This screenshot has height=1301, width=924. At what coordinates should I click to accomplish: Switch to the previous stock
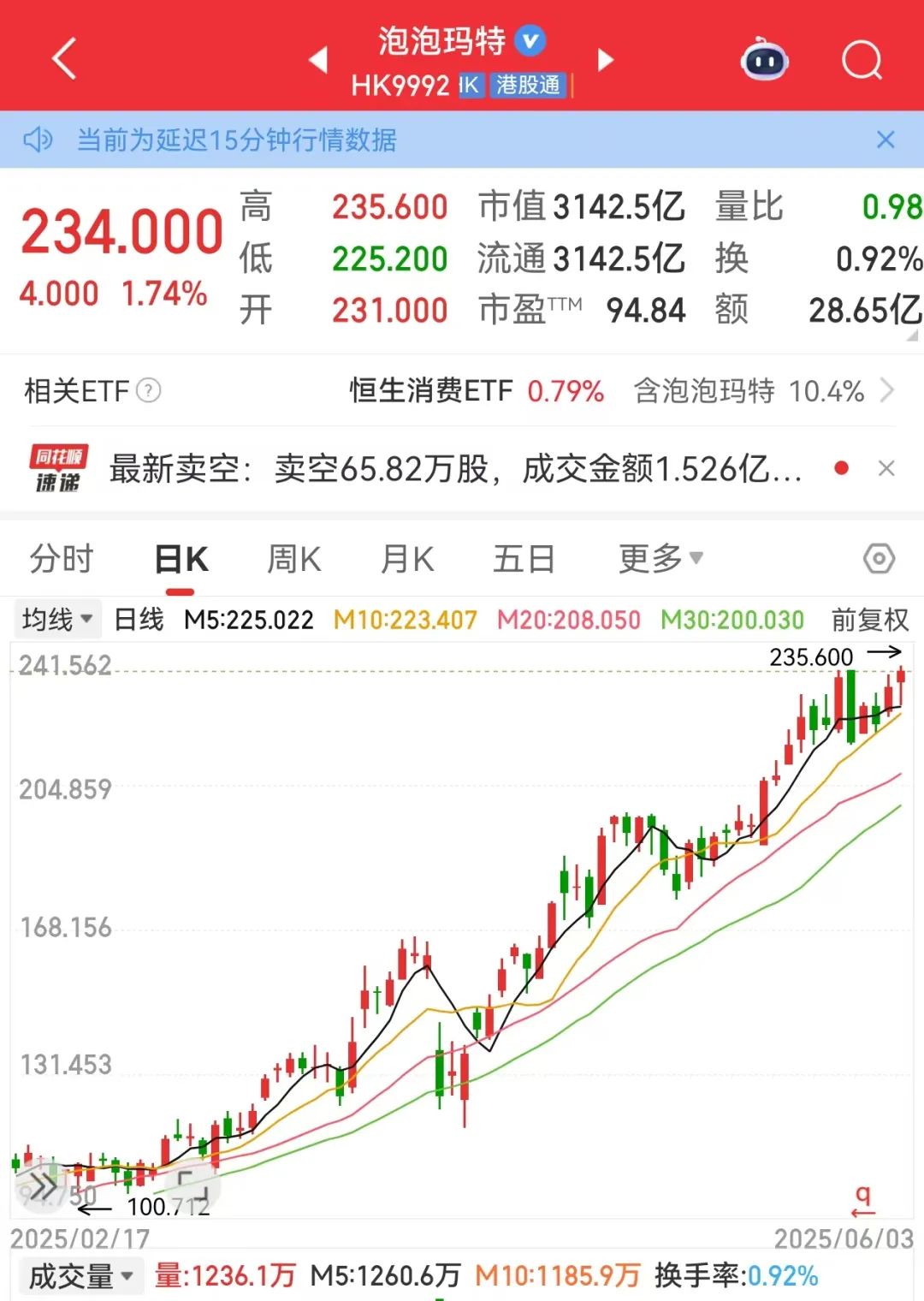pos(318,60)
